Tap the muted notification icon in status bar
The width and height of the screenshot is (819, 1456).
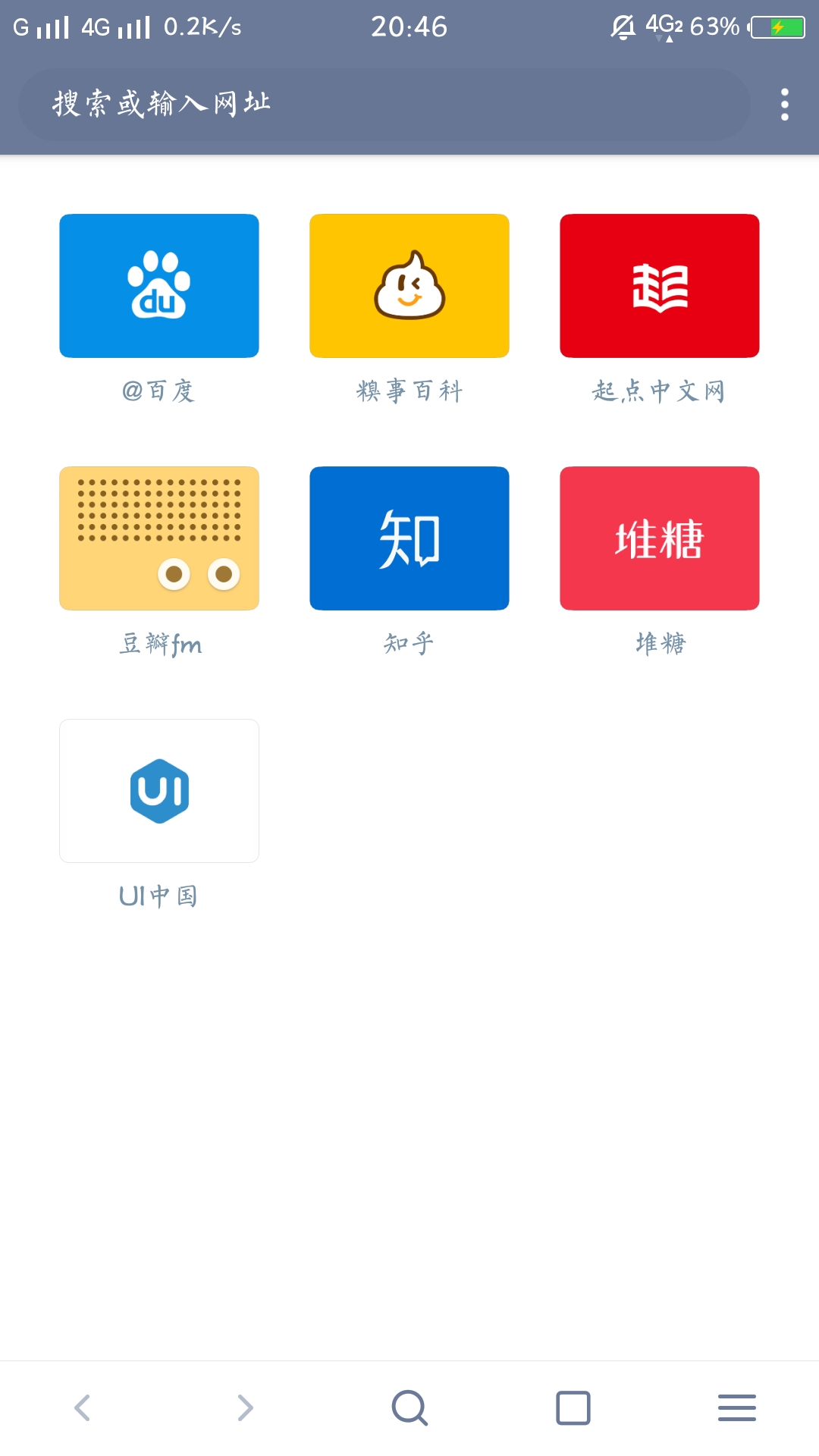pos(622,27)
